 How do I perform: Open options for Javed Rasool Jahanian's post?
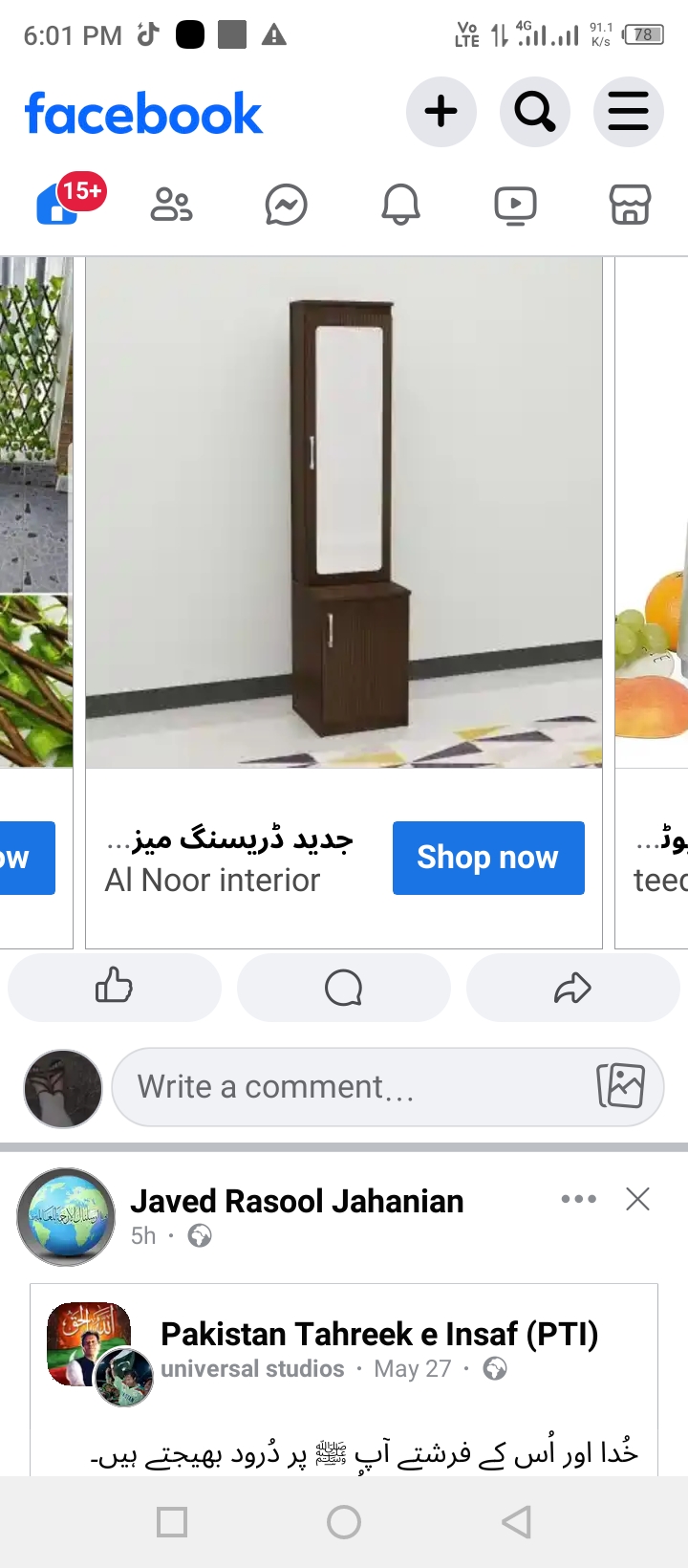pyautogui.click(x=579, y=1199)
